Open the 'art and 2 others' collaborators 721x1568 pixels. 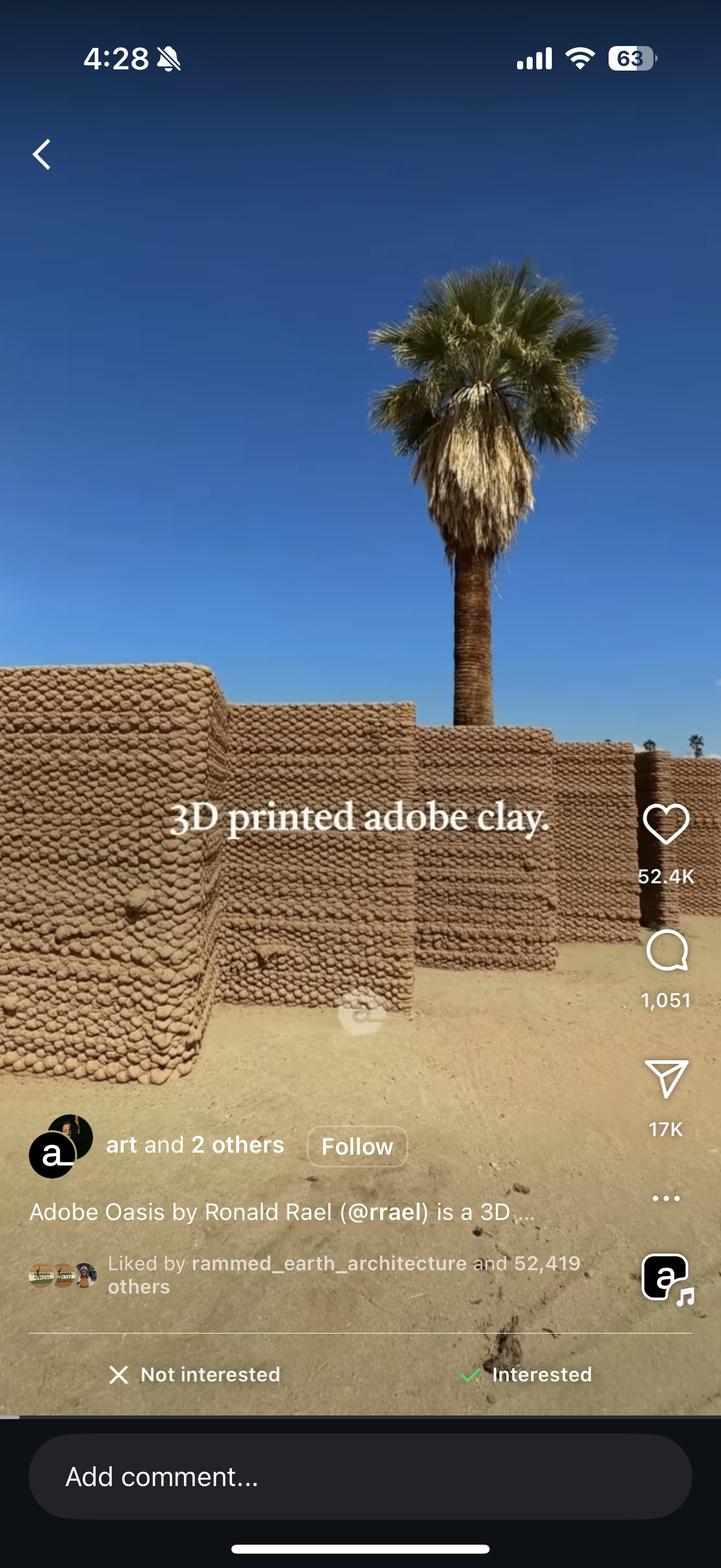[x=195, y=1145]
